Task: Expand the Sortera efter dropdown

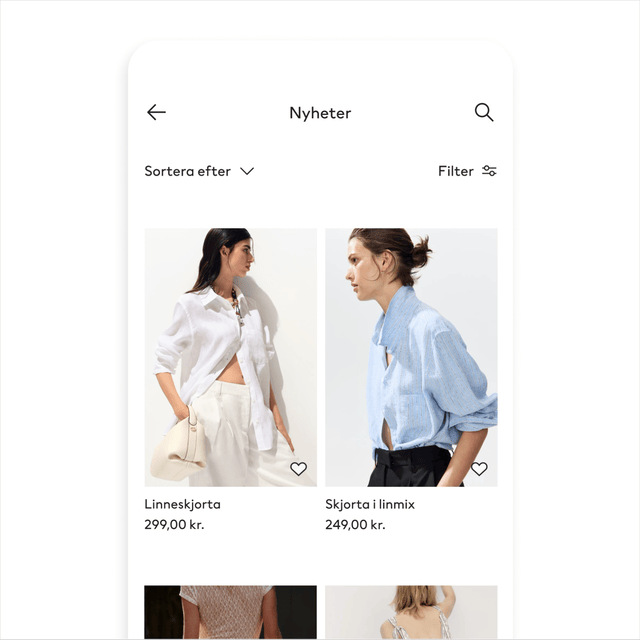Action: [x=199, y=171]
